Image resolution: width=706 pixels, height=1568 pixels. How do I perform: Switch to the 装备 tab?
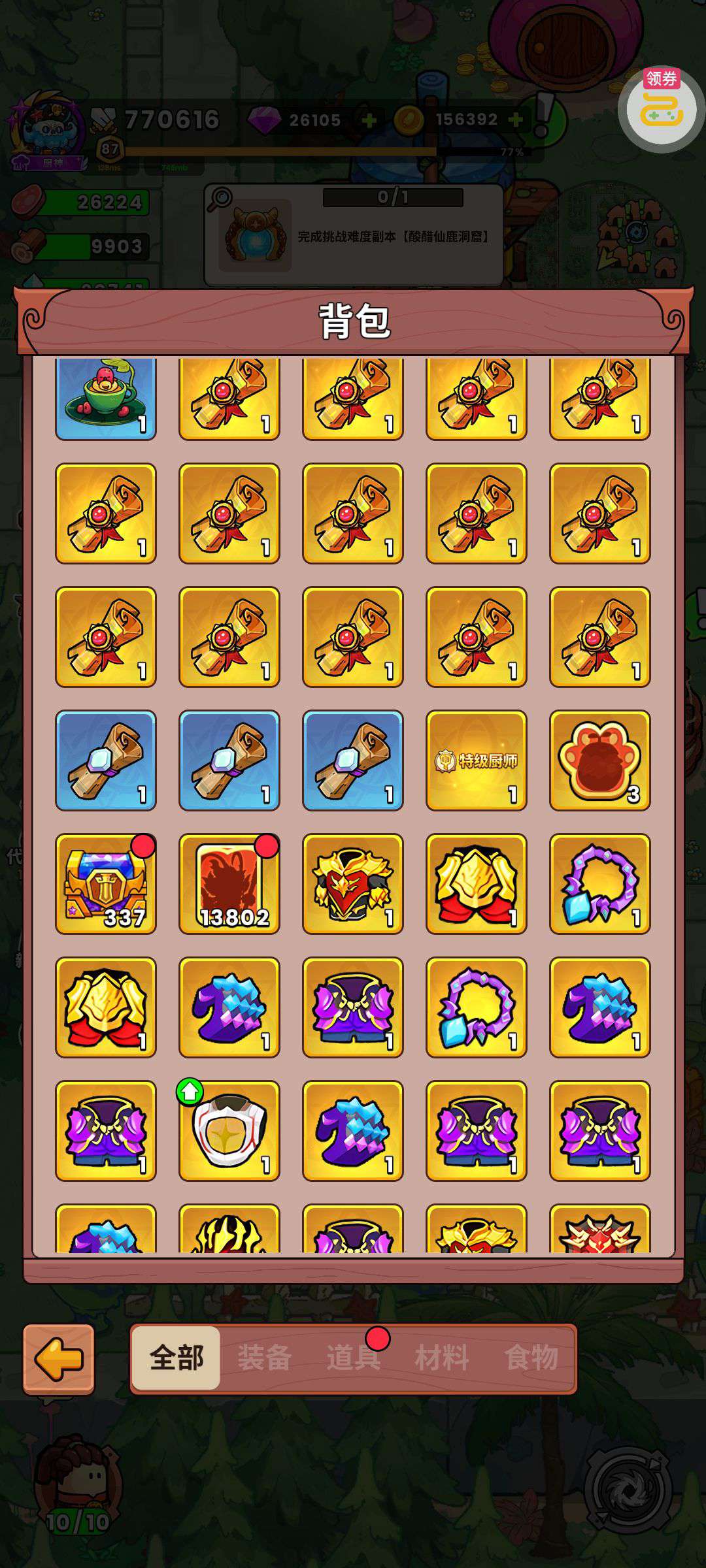click(264, 1358)
